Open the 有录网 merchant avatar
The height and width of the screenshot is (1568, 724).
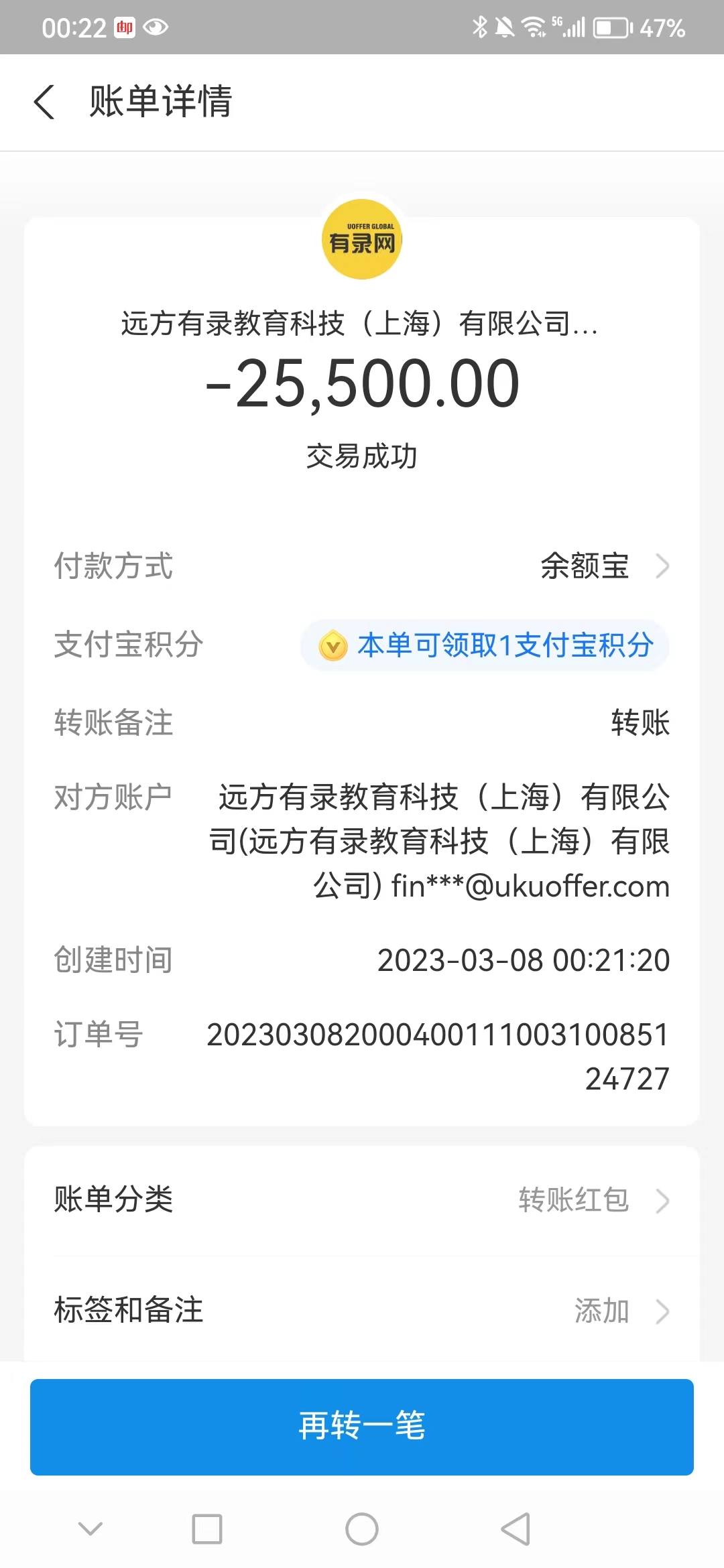pos(362,240)
